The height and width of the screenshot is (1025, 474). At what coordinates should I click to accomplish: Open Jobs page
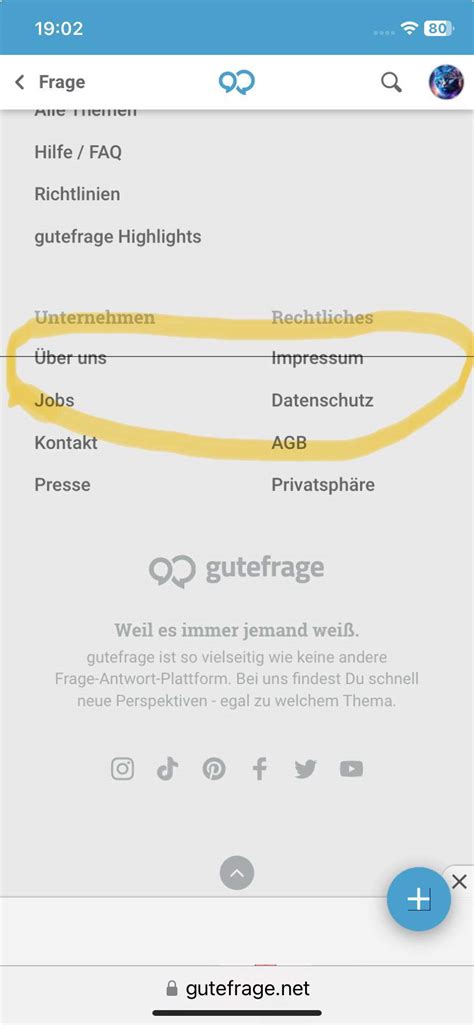click(54, 400)
